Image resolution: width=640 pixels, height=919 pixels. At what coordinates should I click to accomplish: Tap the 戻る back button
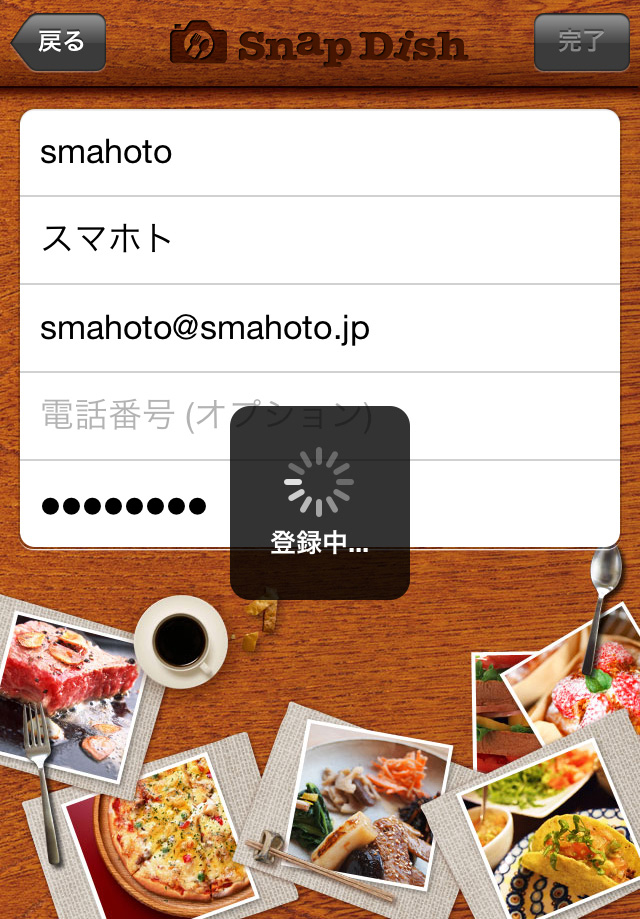click(58, 42)
